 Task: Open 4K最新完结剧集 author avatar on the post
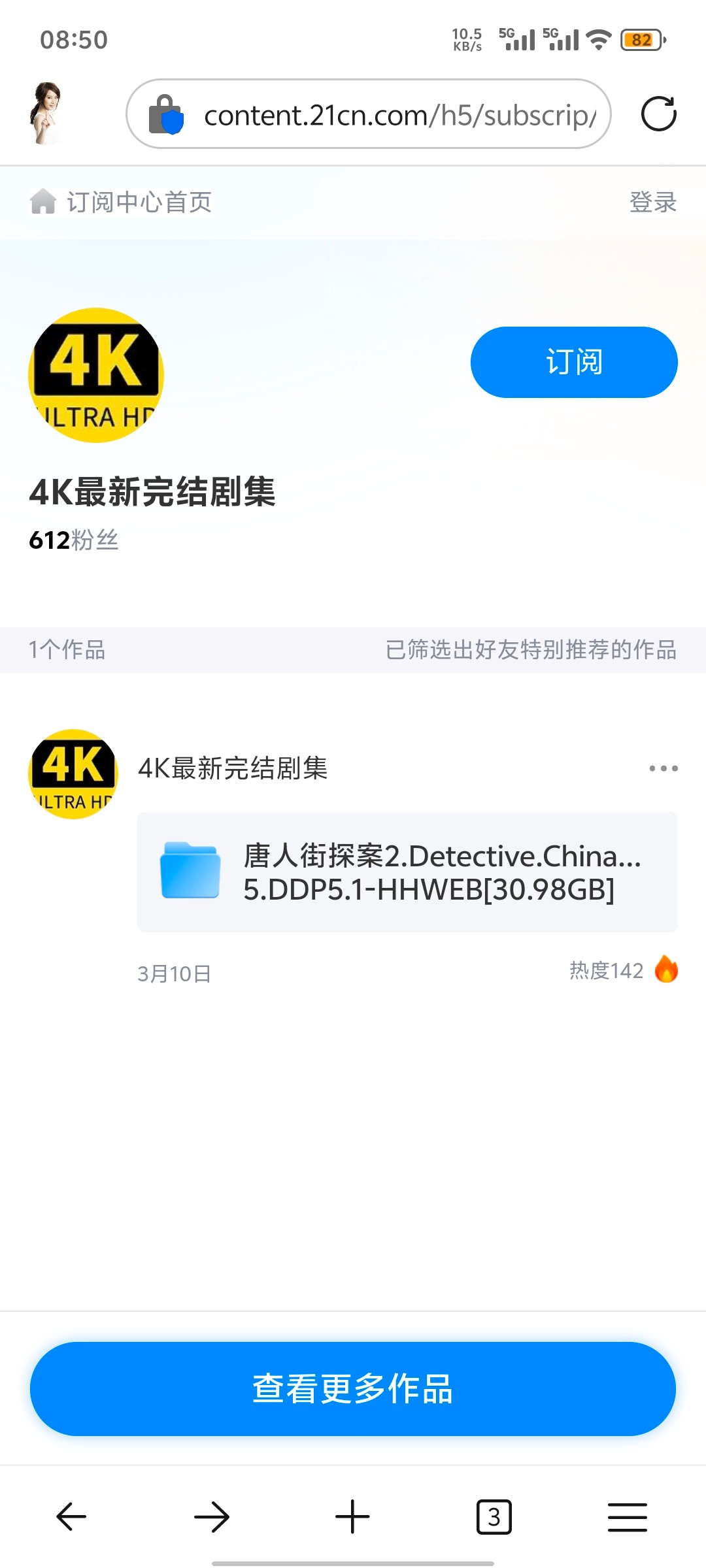[x=73, y=774]
